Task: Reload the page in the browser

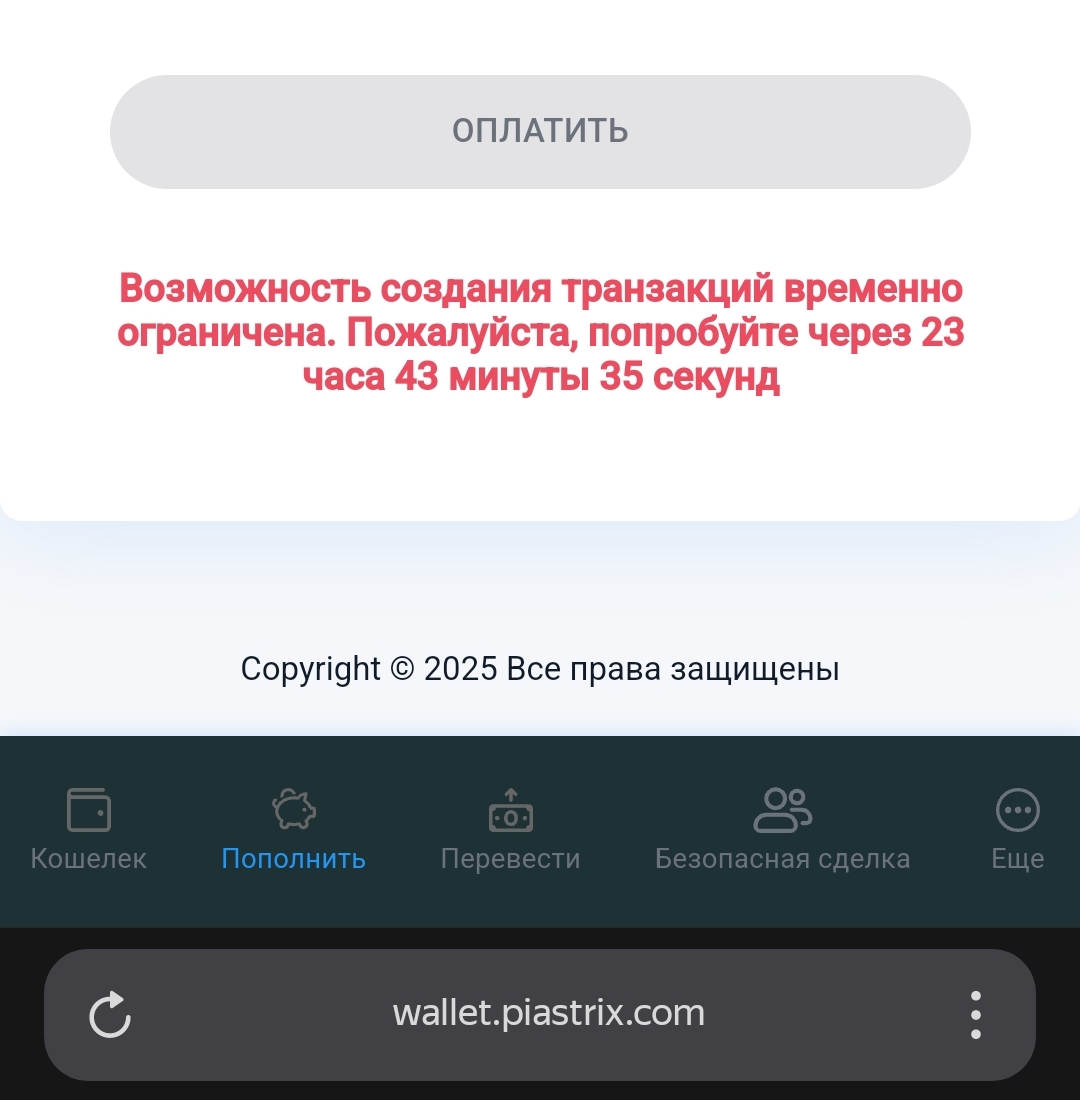Action: (110, 1014)
